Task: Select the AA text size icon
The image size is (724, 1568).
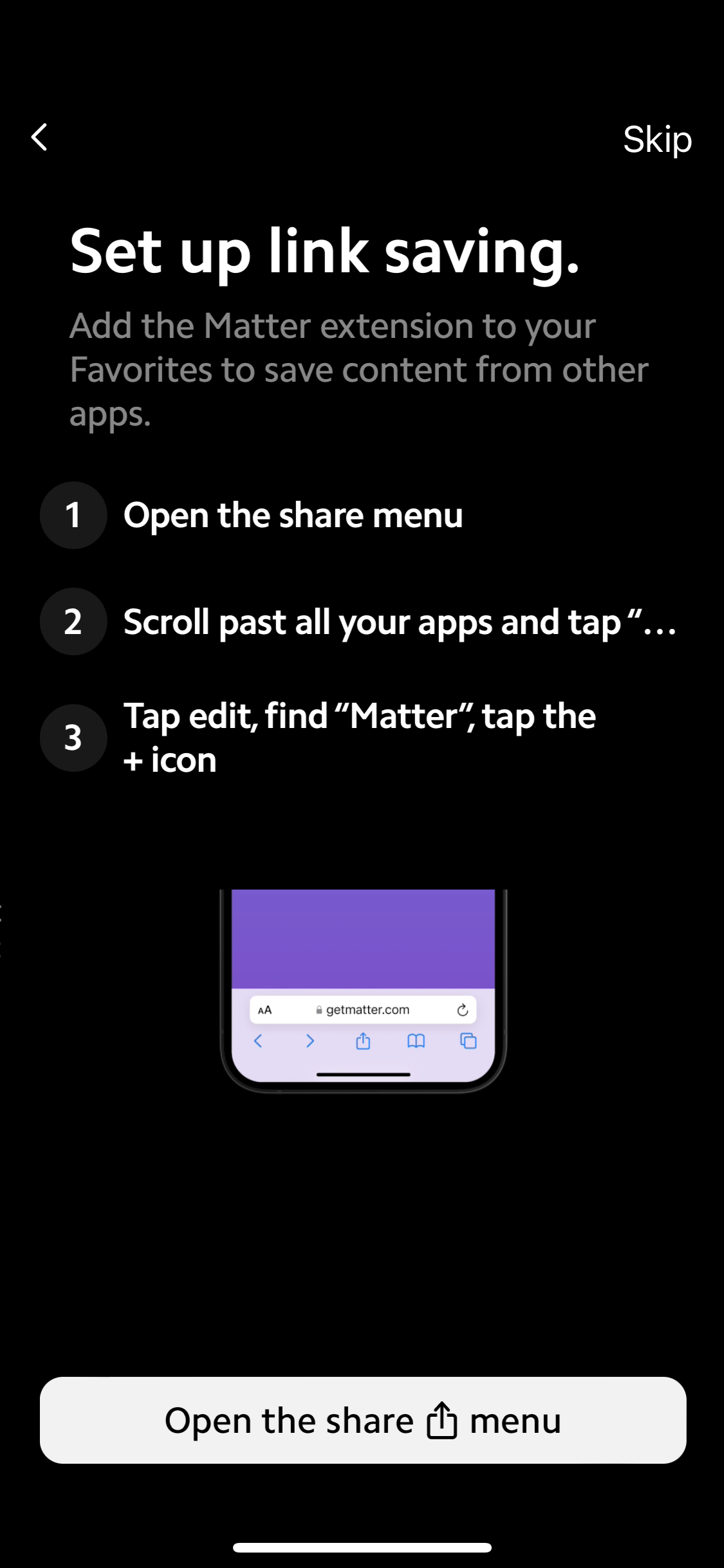Action: click(x=263, y=1009)
